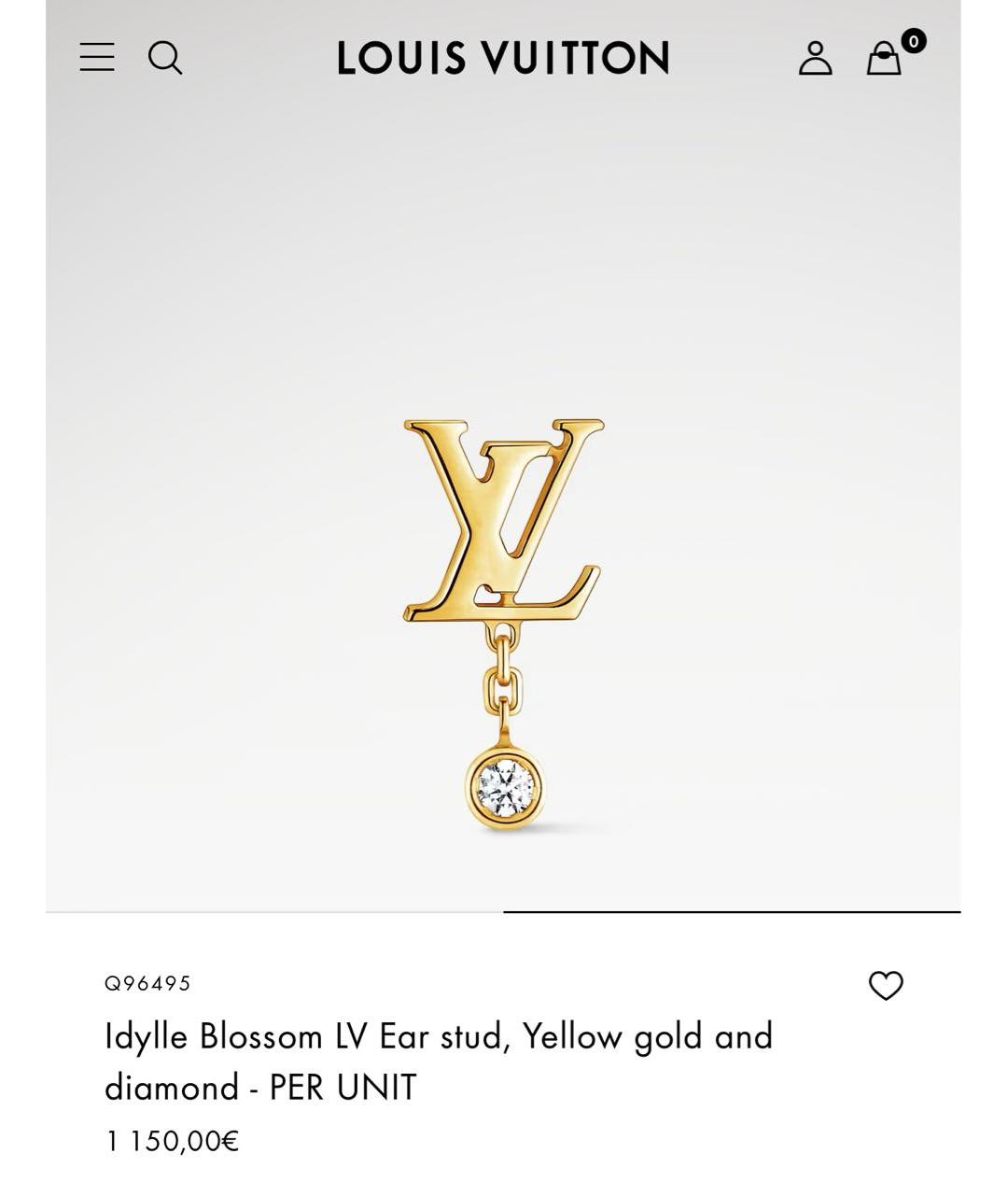Viewport: 1008px width, 1195px height.
Task: Go to homepage via the LOUIS VUITTON wordmark
Action: [x=504, y=58]
